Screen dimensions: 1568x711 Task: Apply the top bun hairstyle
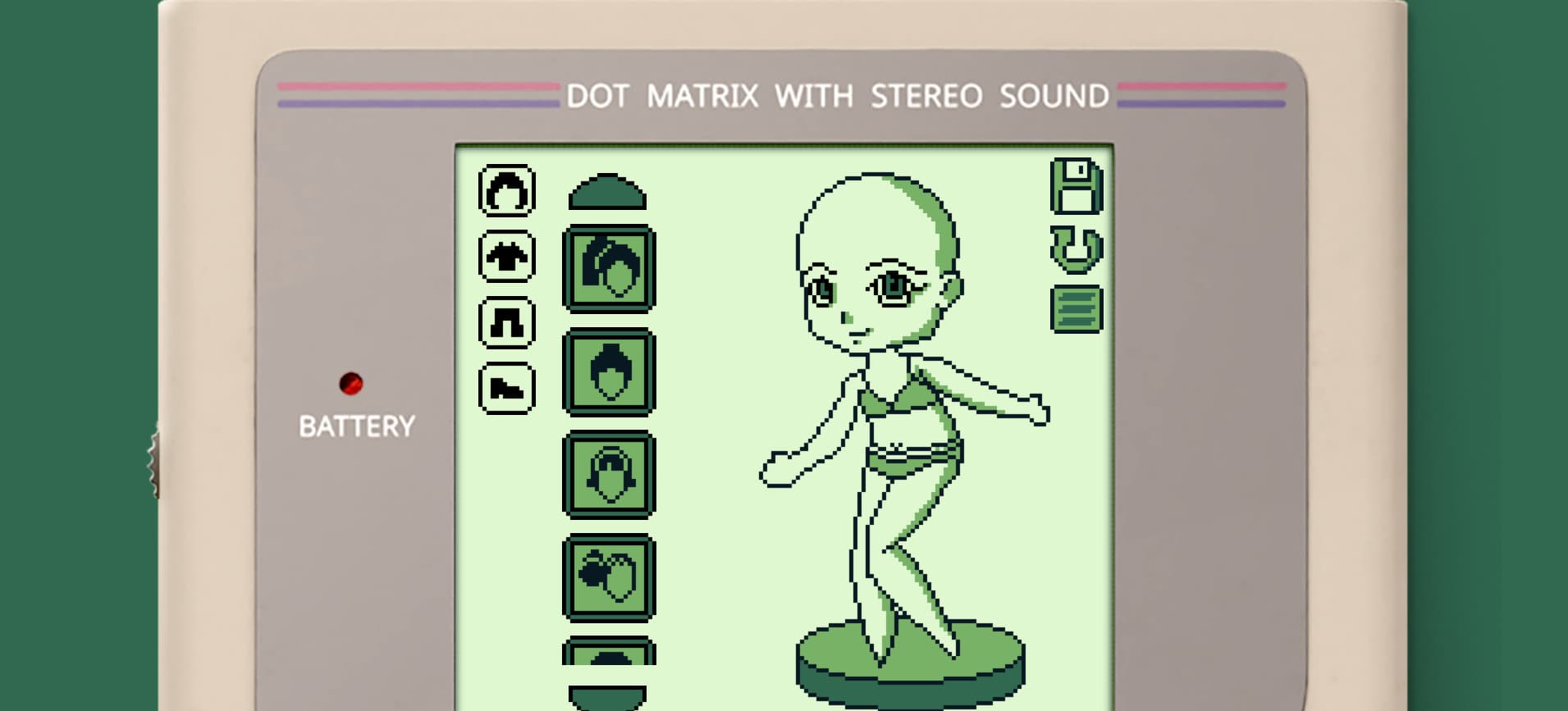click(x=609, y=372)
